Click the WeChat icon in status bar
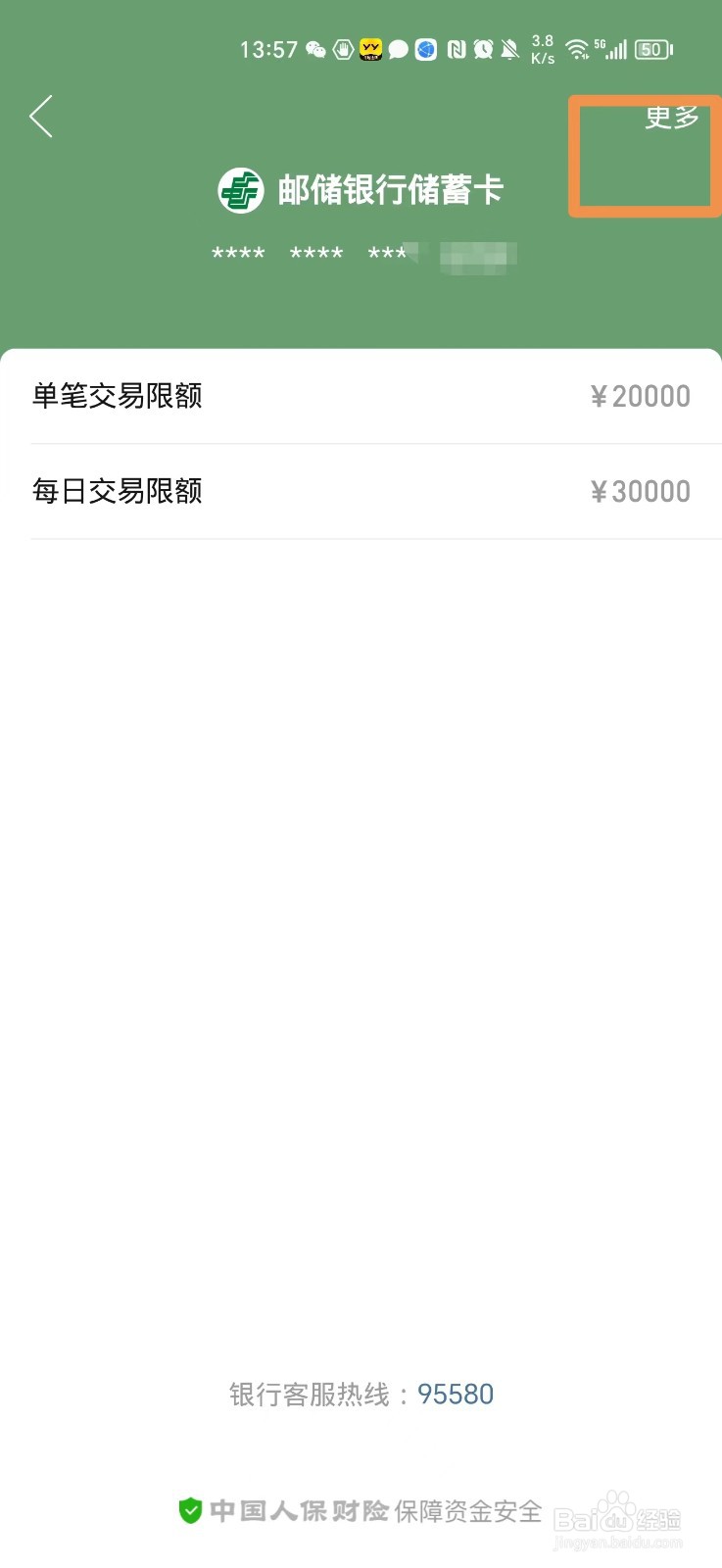 pos(315,49)
